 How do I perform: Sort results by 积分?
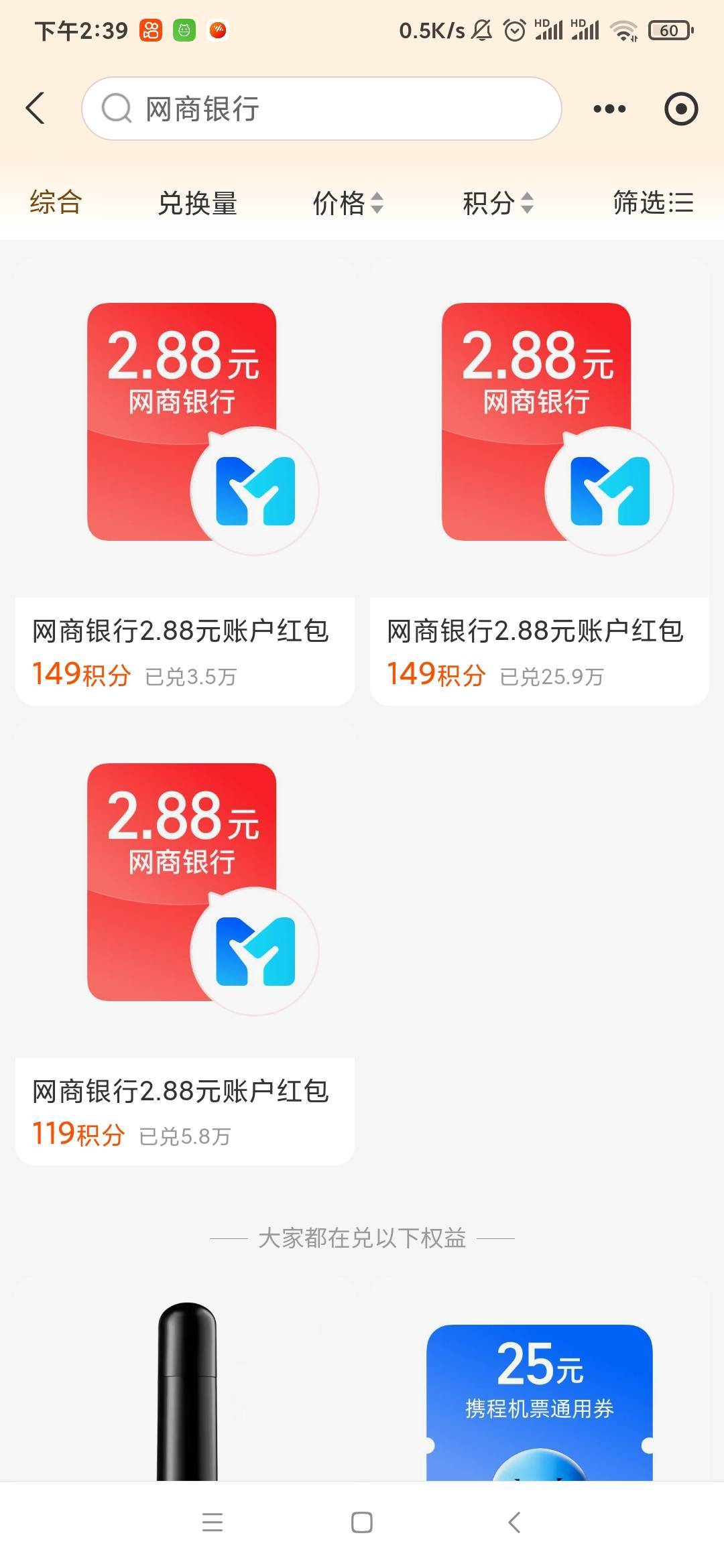point(497,203)
